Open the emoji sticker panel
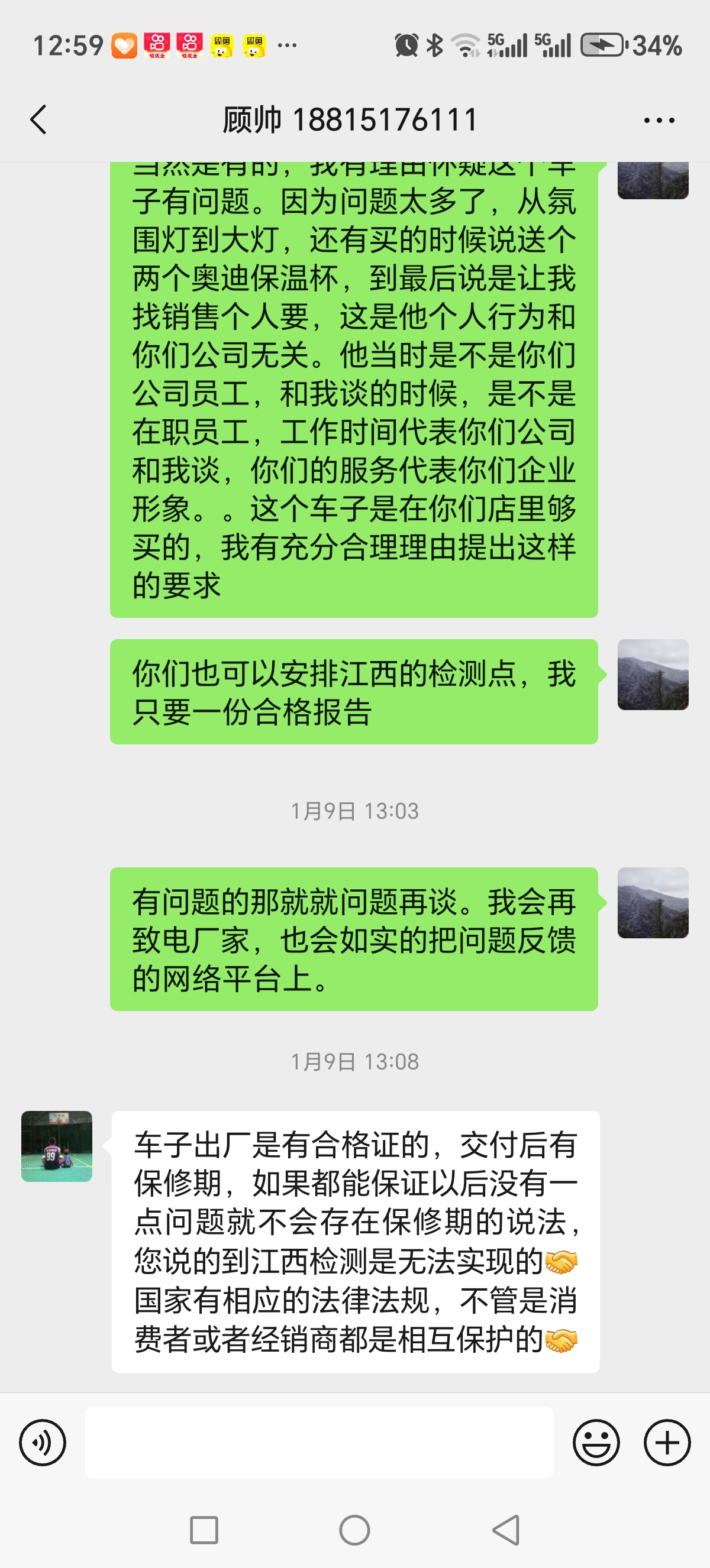Screen dimensions: 710x1568 pyautogui.click(x=596, y=1442)
